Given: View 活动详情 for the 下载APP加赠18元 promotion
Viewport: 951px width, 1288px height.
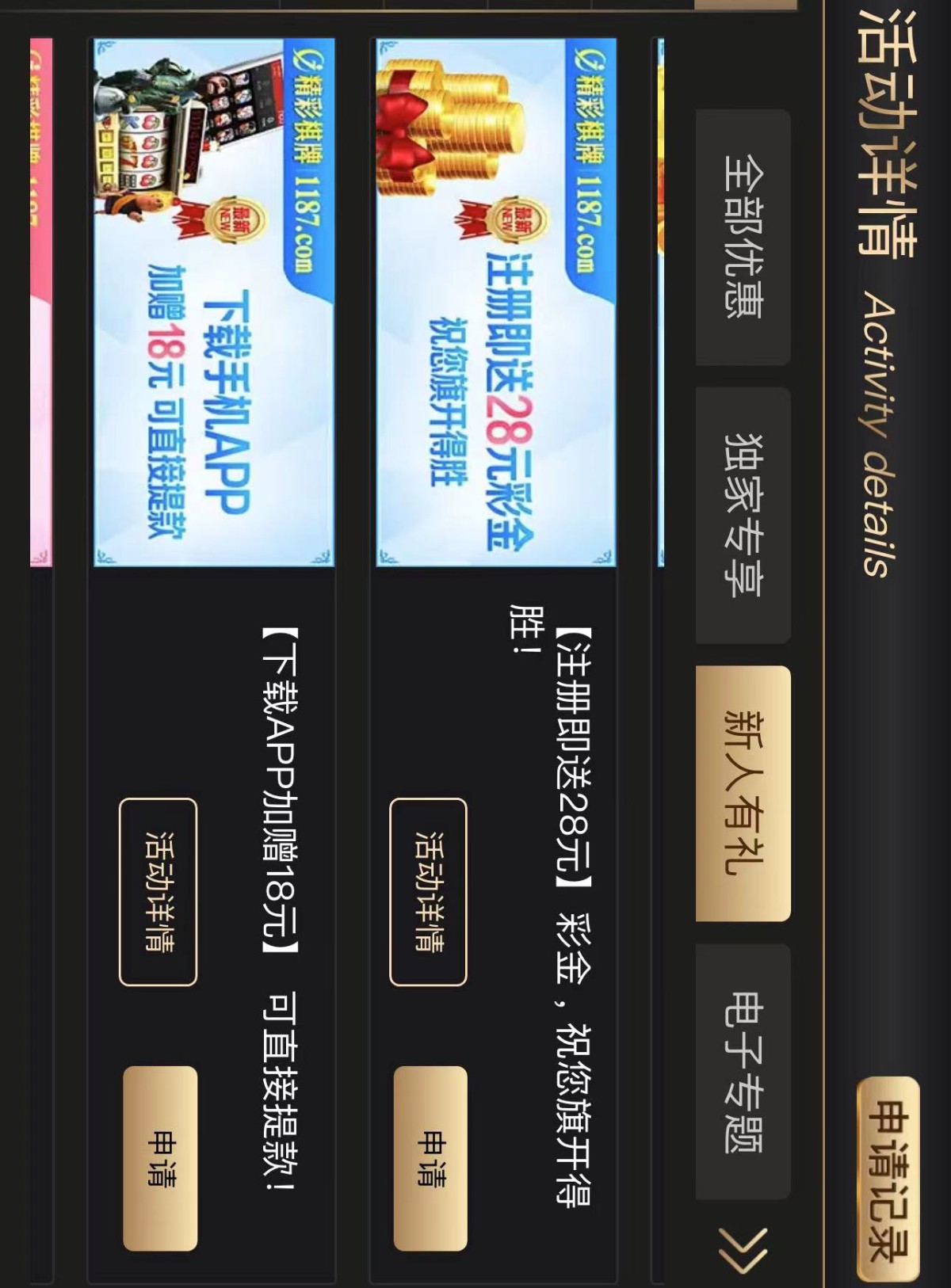Looking at the screenshot, I should click(158, 892).
